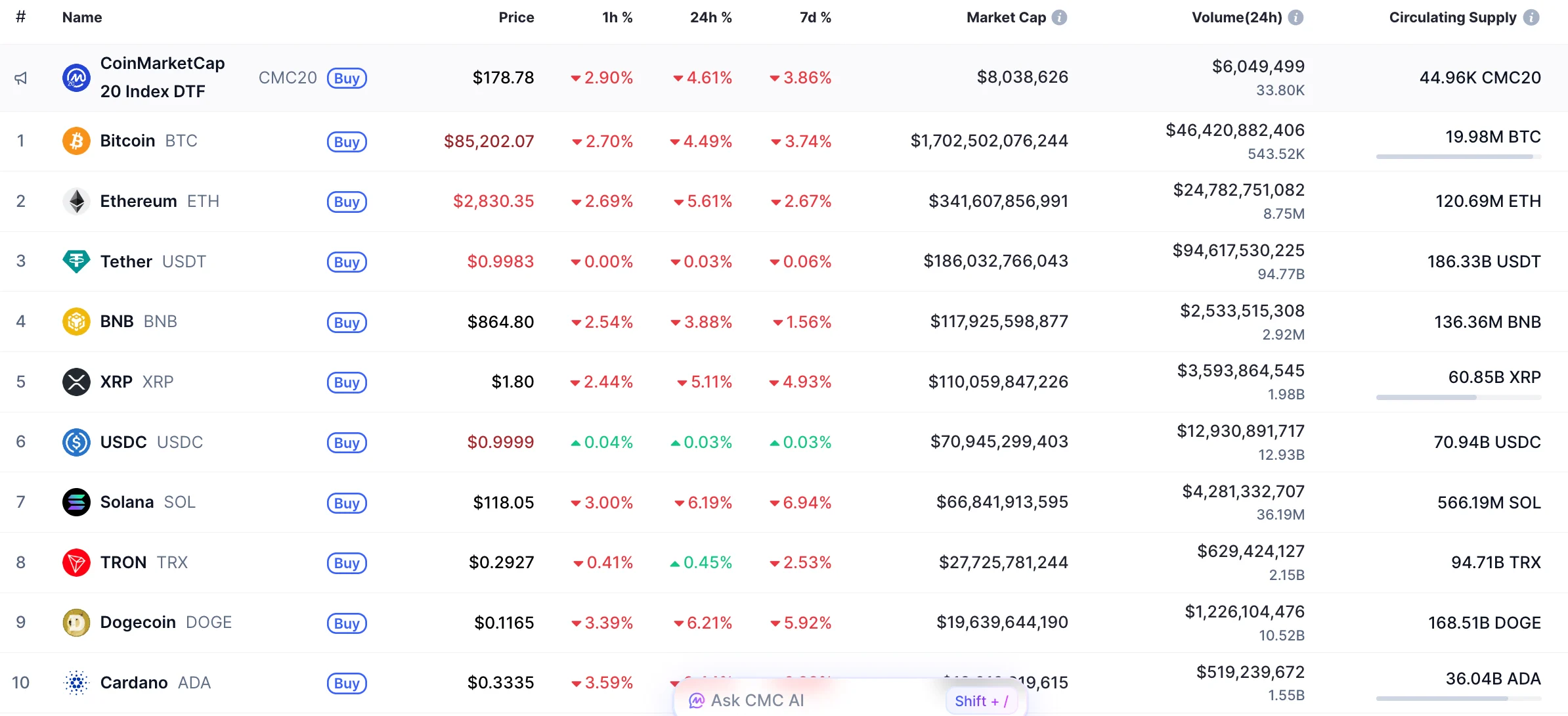
Task: Open the TRON coin page
Action: pos(123,562)
